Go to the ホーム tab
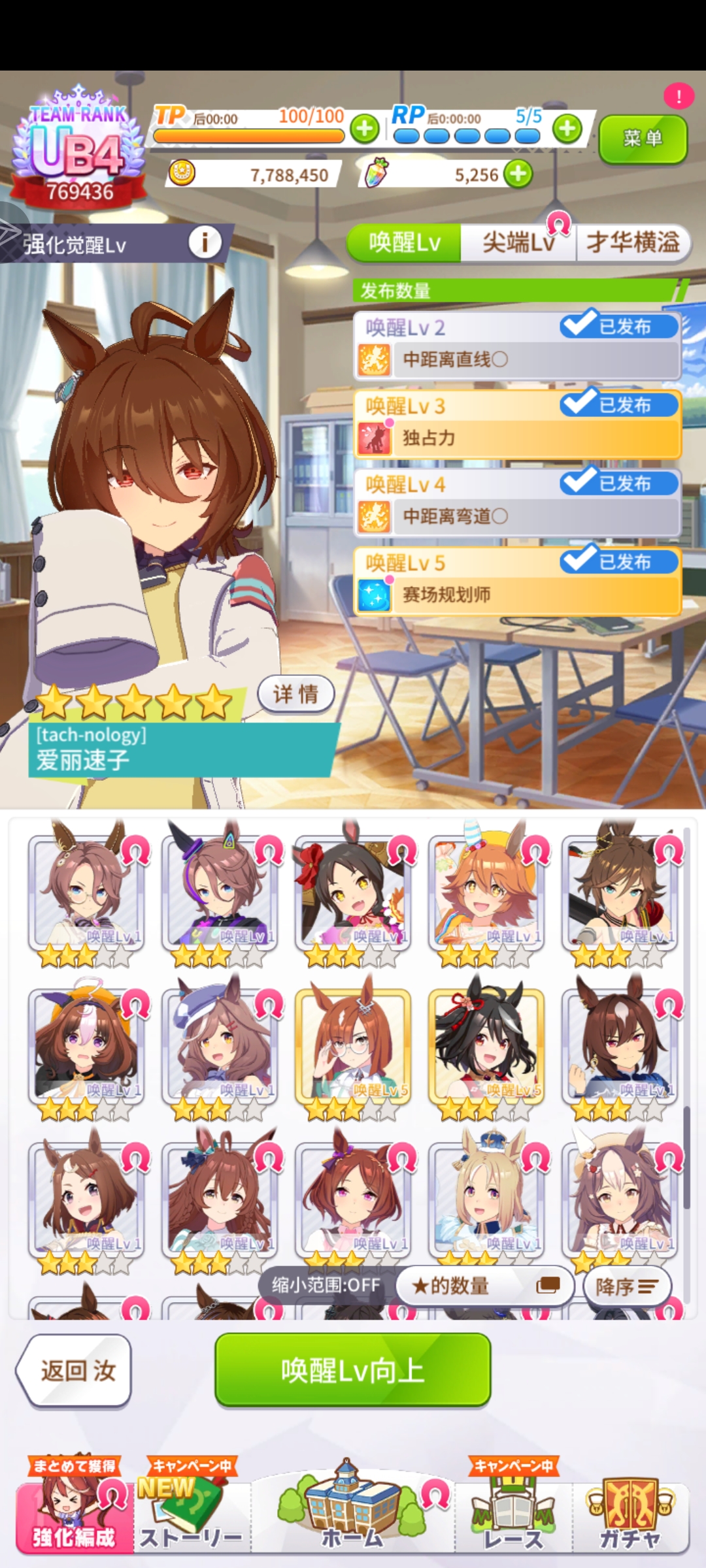706x1568 pixels. tap(353, 1516)
